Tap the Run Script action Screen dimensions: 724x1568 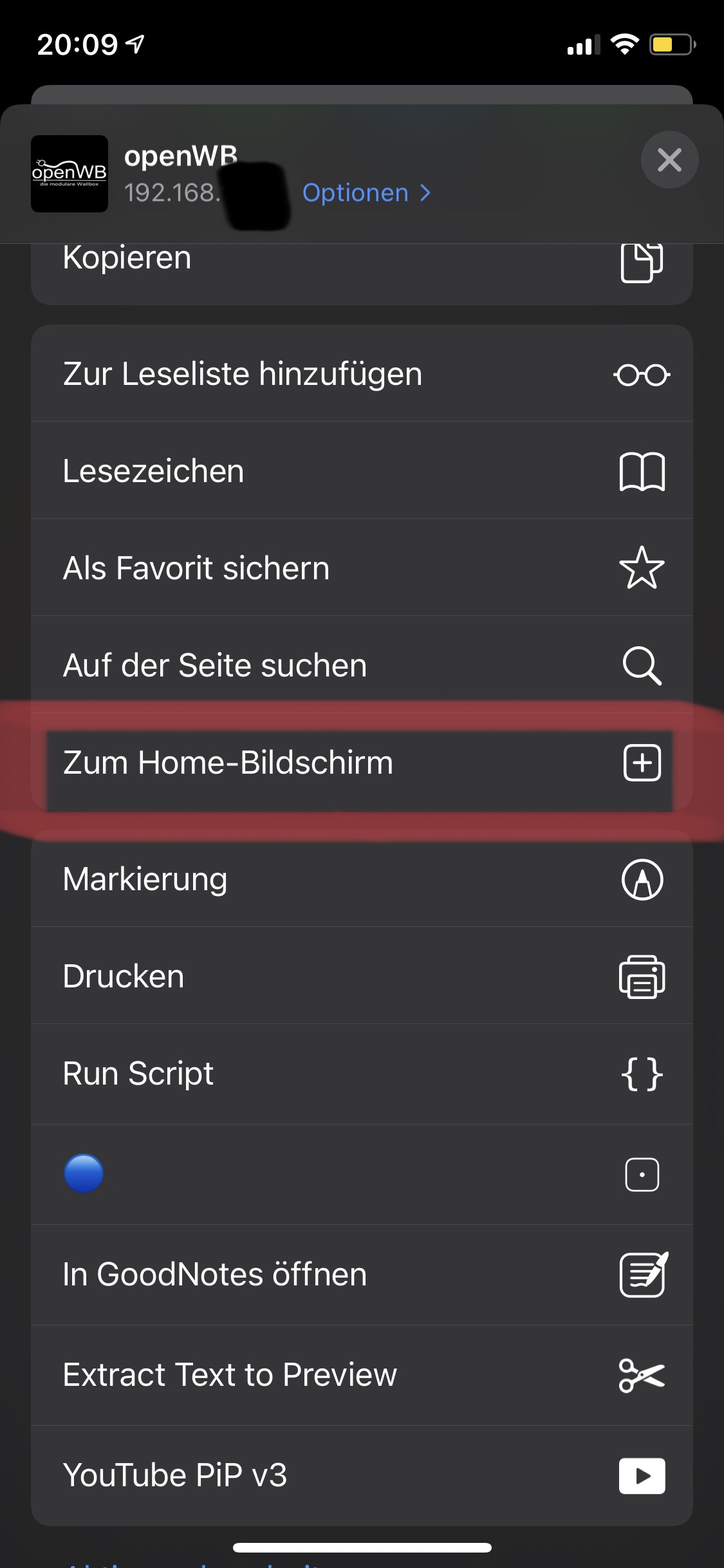click(x=362, y=1074)
